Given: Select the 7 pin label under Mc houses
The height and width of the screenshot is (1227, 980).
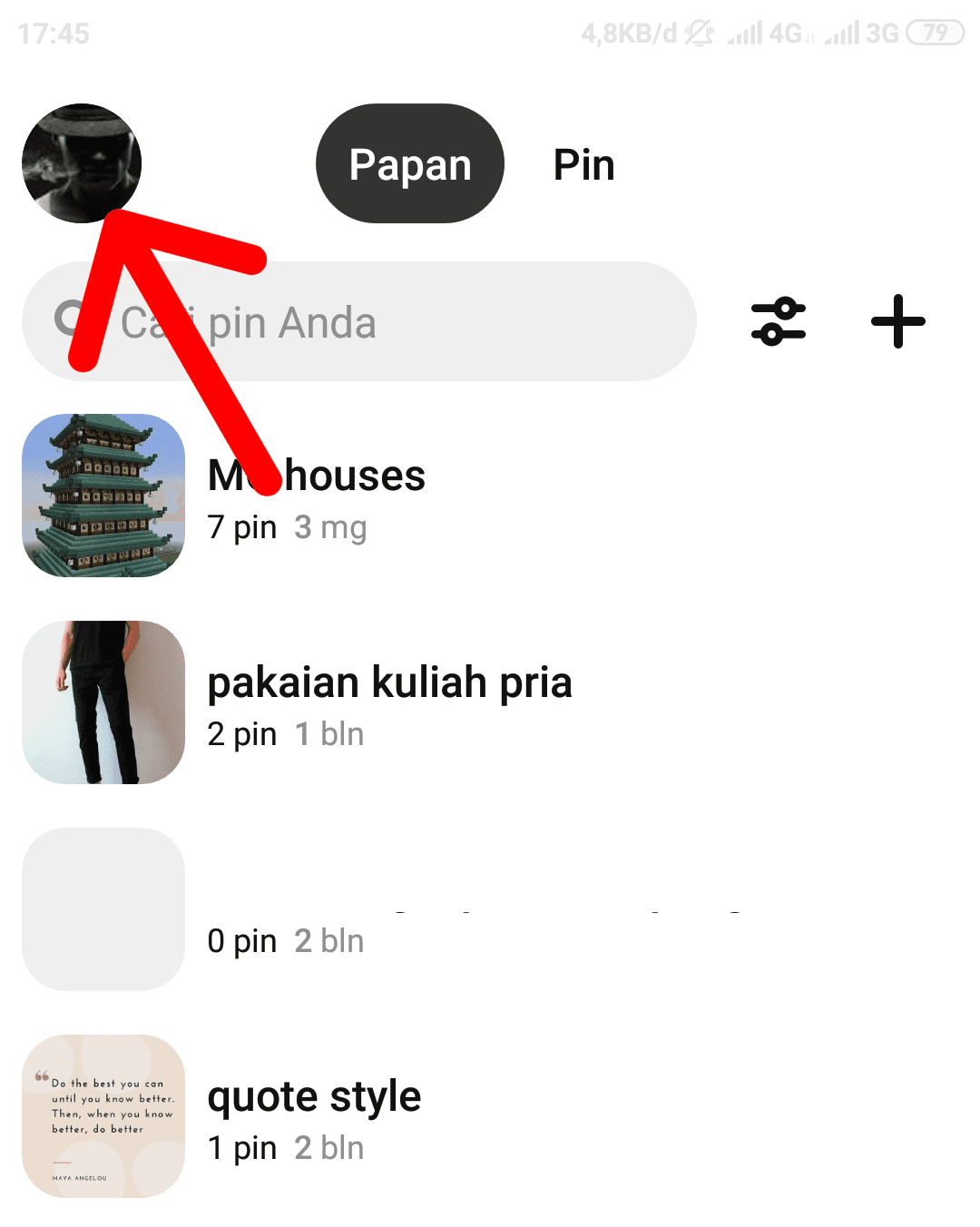Looking at the screenshot, I should click(x=242, y=527).
